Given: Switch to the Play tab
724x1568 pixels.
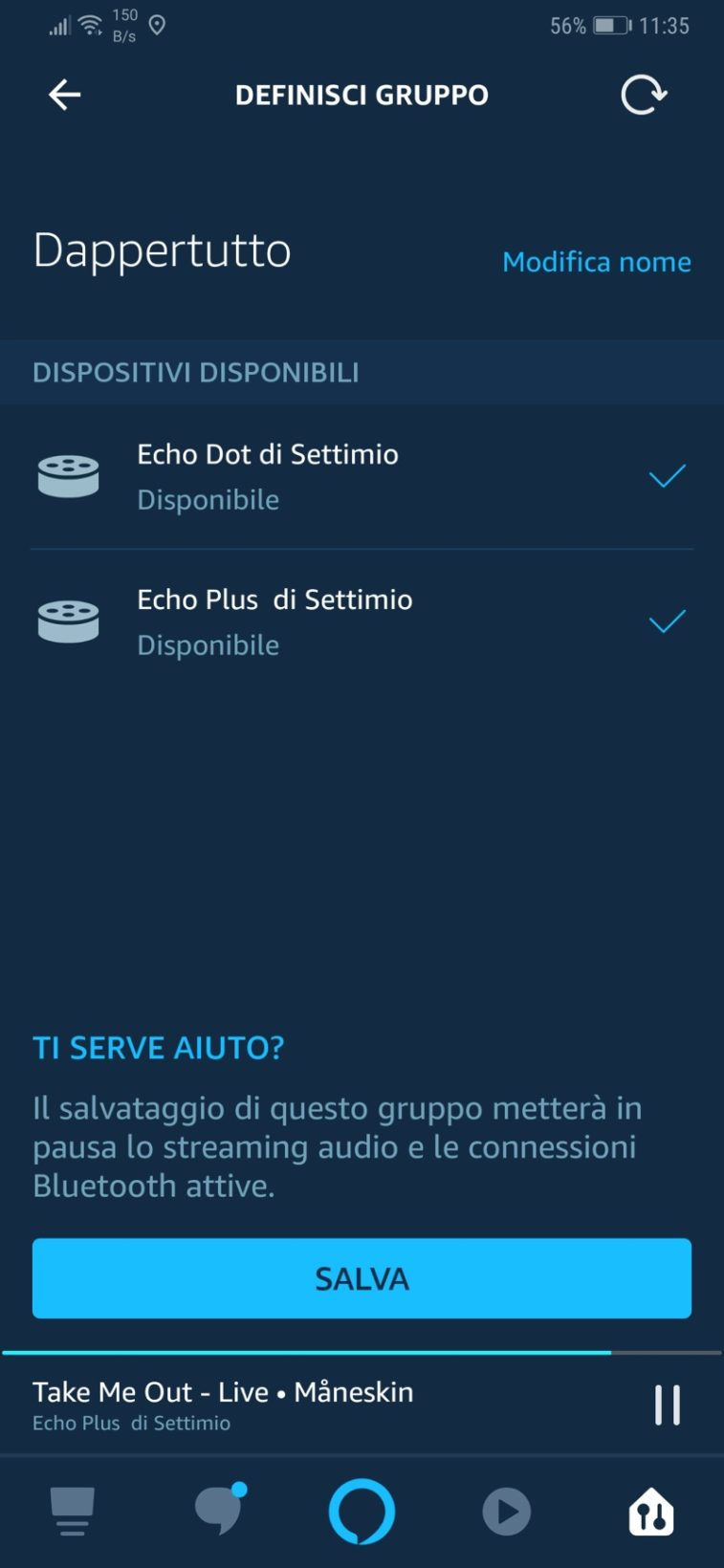Looking at the screenshot, I should (506, 1512).
